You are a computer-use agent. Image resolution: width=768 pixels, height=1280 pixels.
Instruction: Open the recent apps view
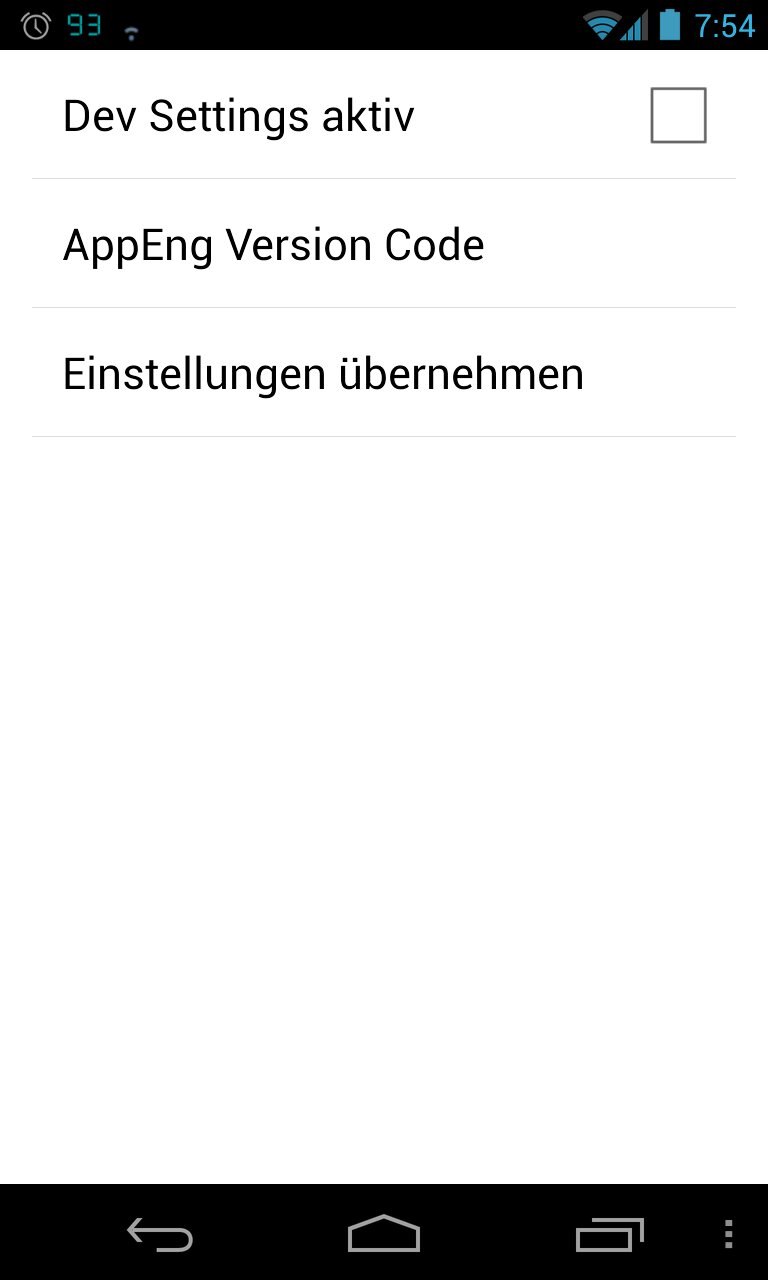click(609, 1234)
